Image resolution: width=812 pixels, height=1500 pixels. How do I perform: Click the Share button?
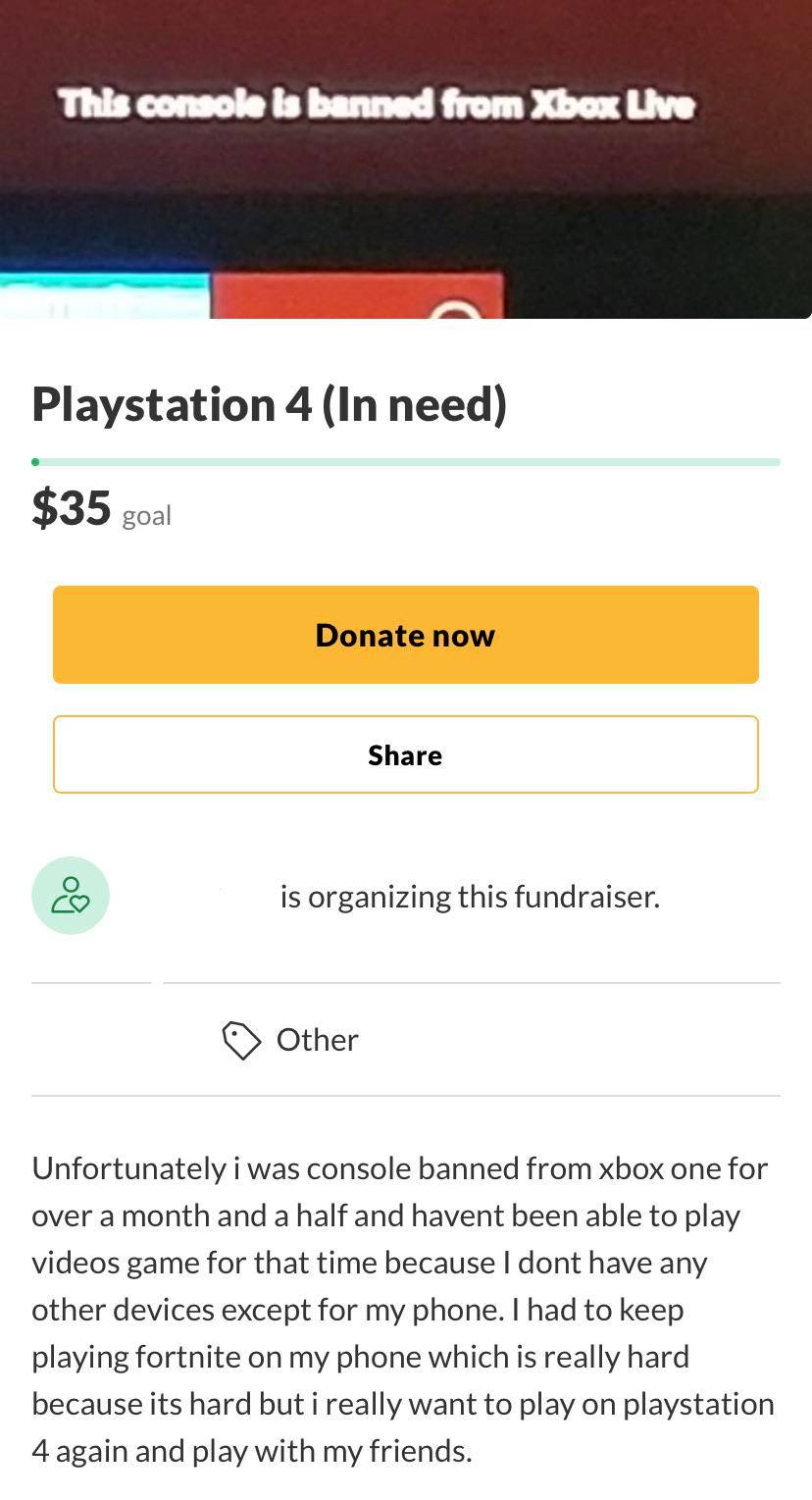406,754
